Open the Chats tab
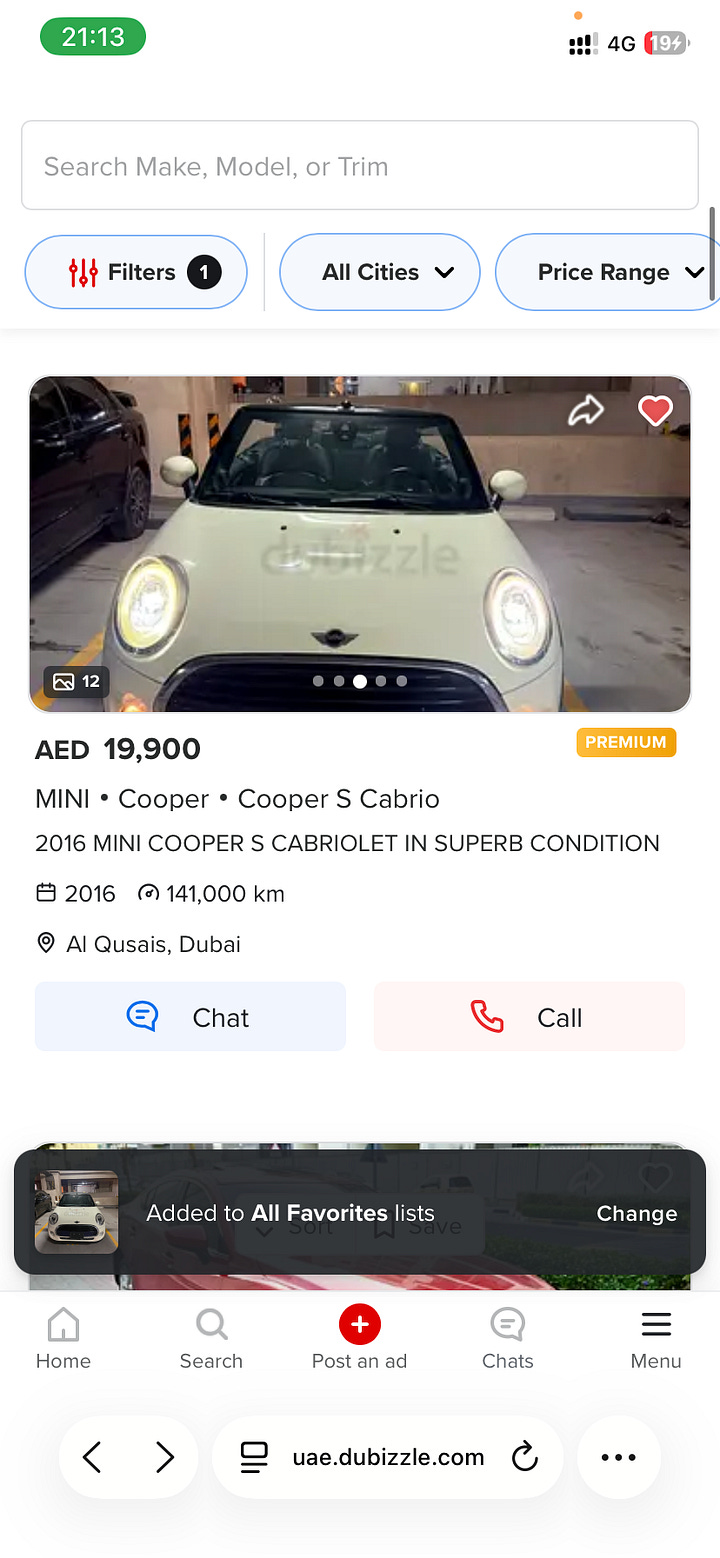This screenshot has width=720, height=1558. 507,1340
